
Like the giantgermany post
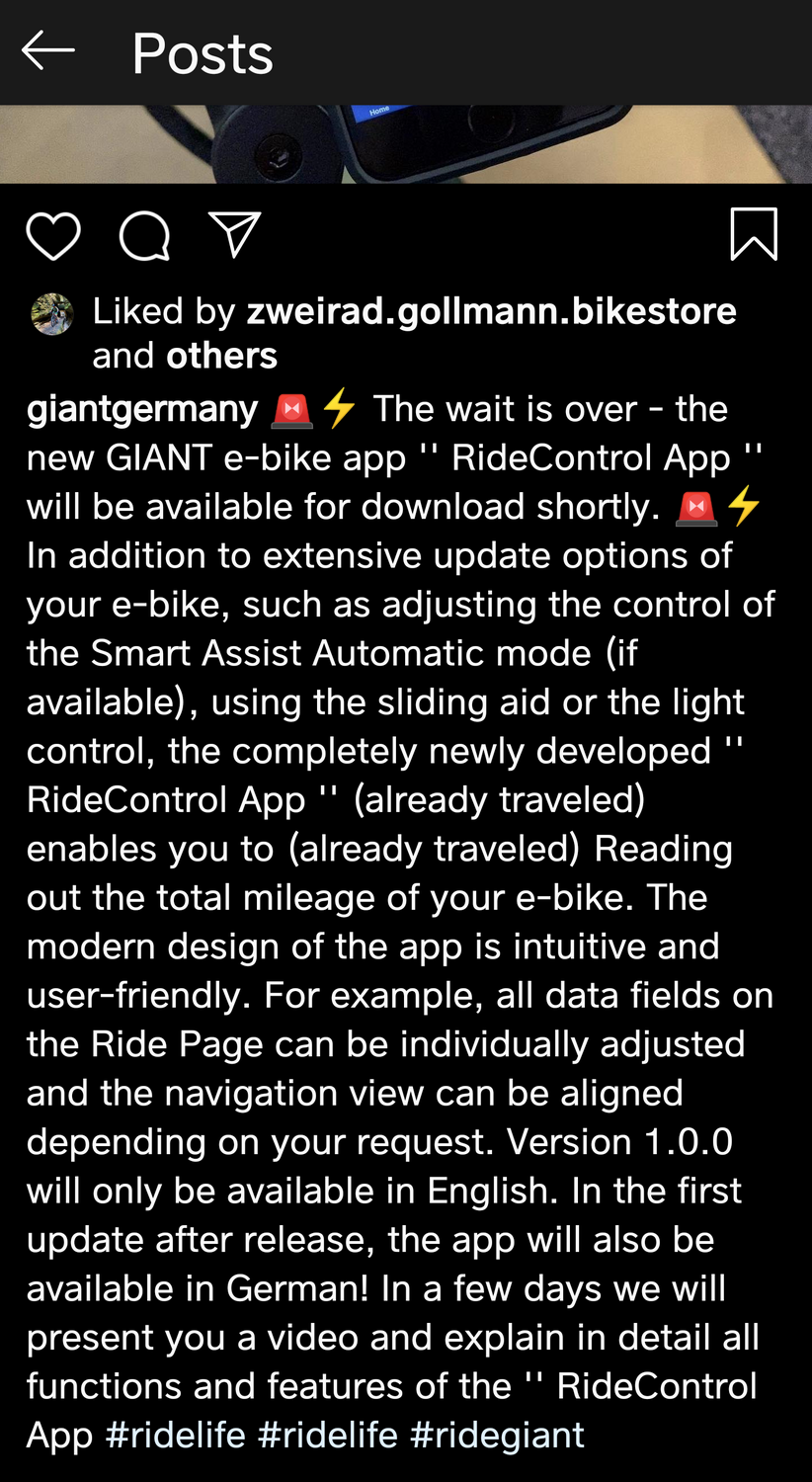click(53, 236)
